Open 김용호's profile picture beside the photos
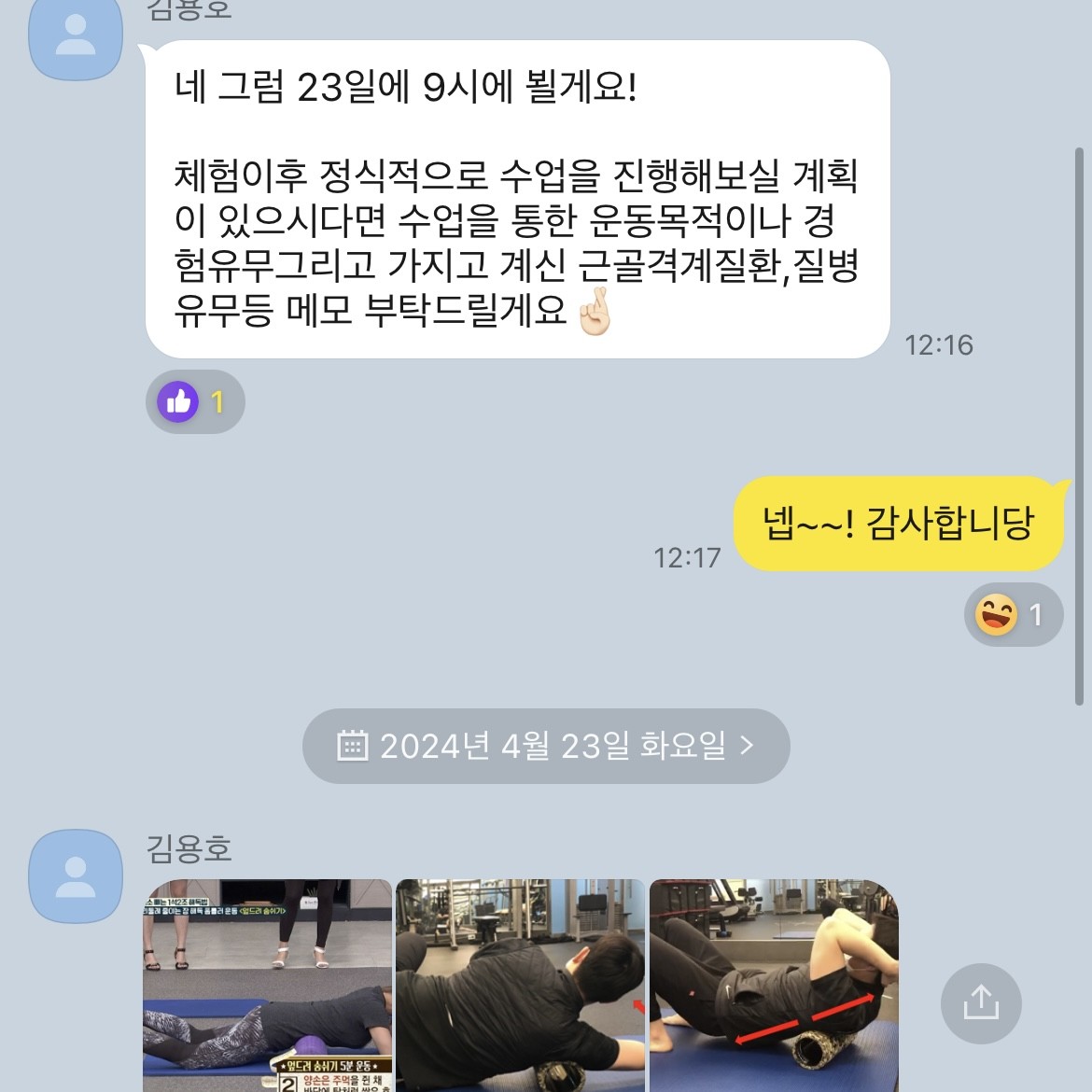 [76, 876]
